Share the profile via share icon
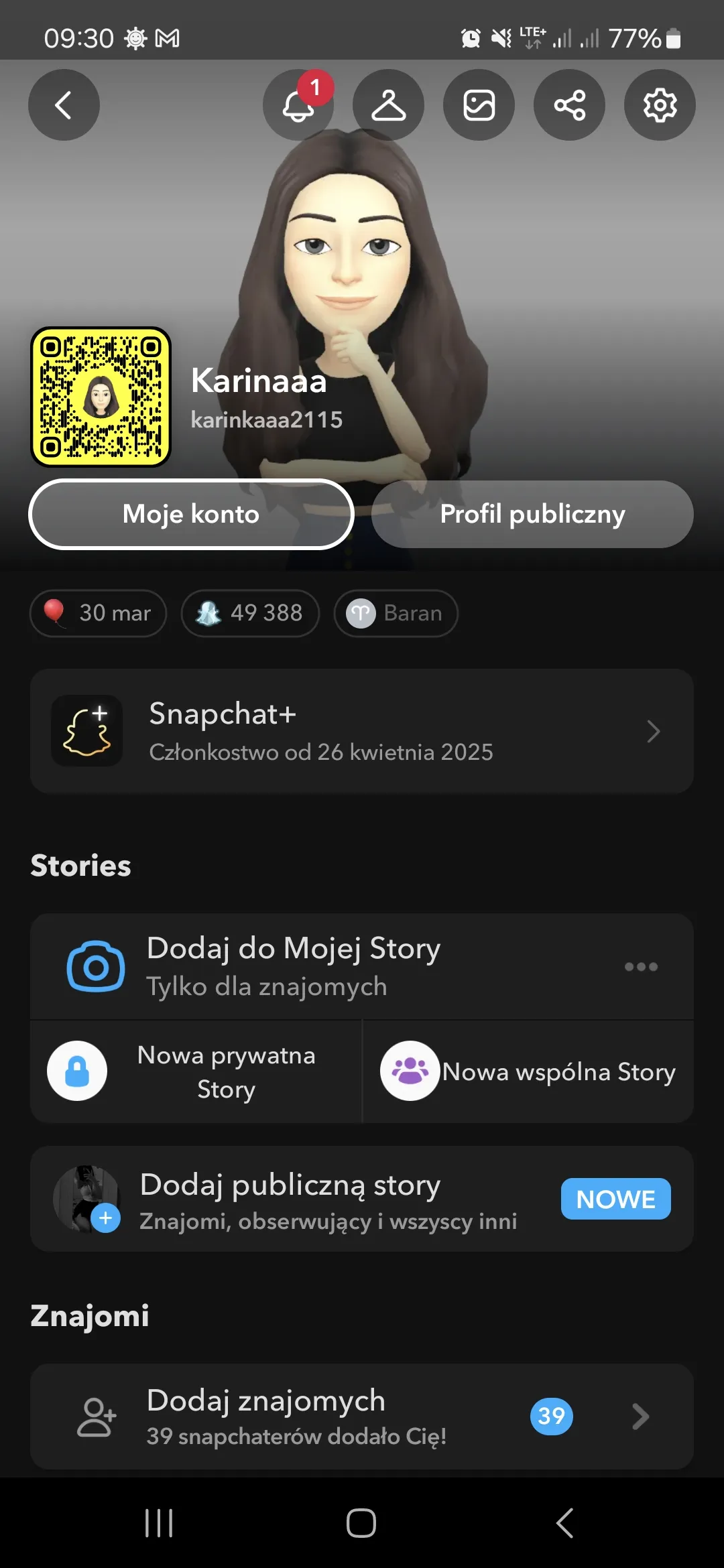724x1568 pixels. coord(569,105)
